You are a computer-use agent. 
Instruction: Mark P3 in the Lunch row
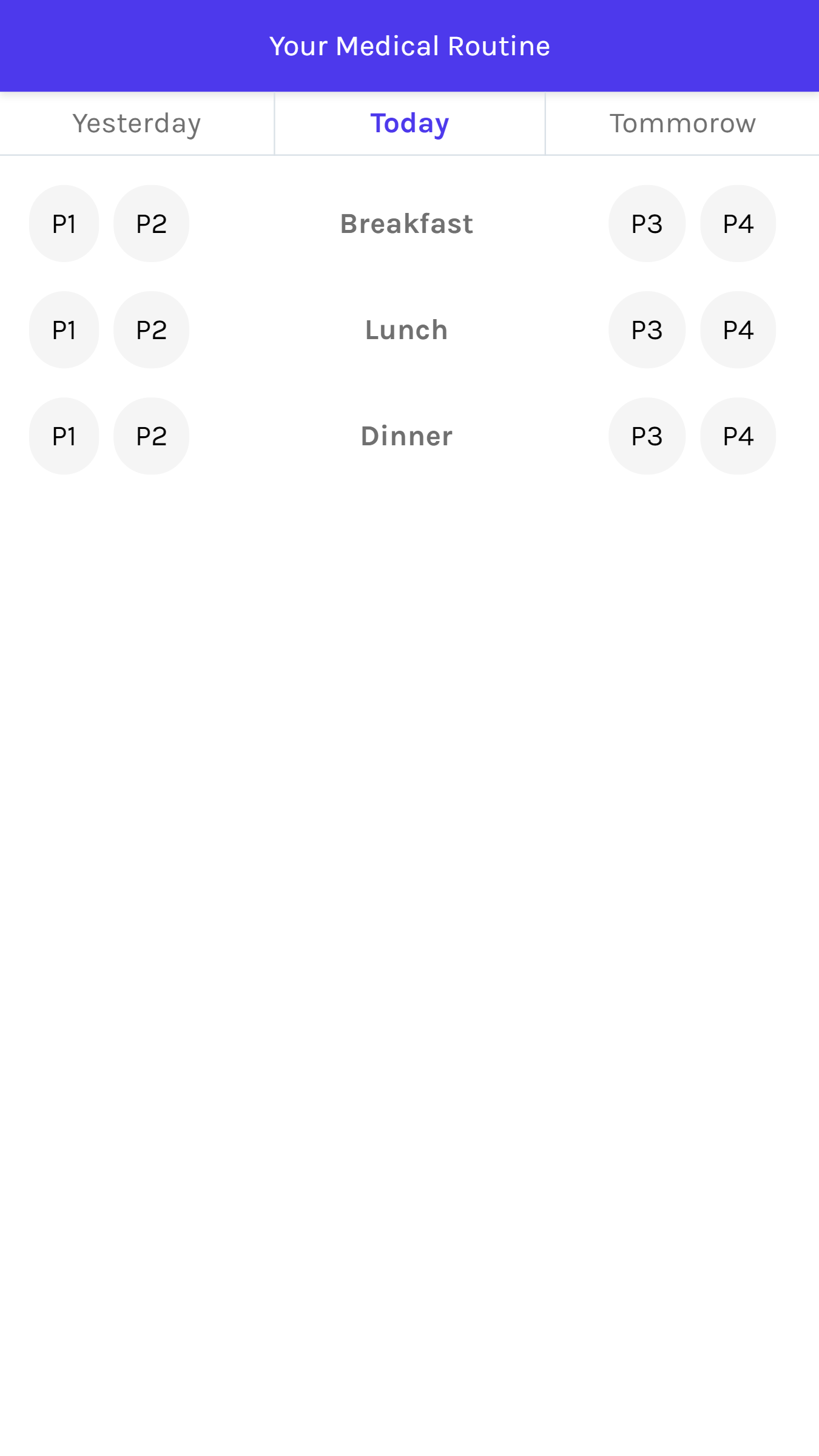[647, 330]
